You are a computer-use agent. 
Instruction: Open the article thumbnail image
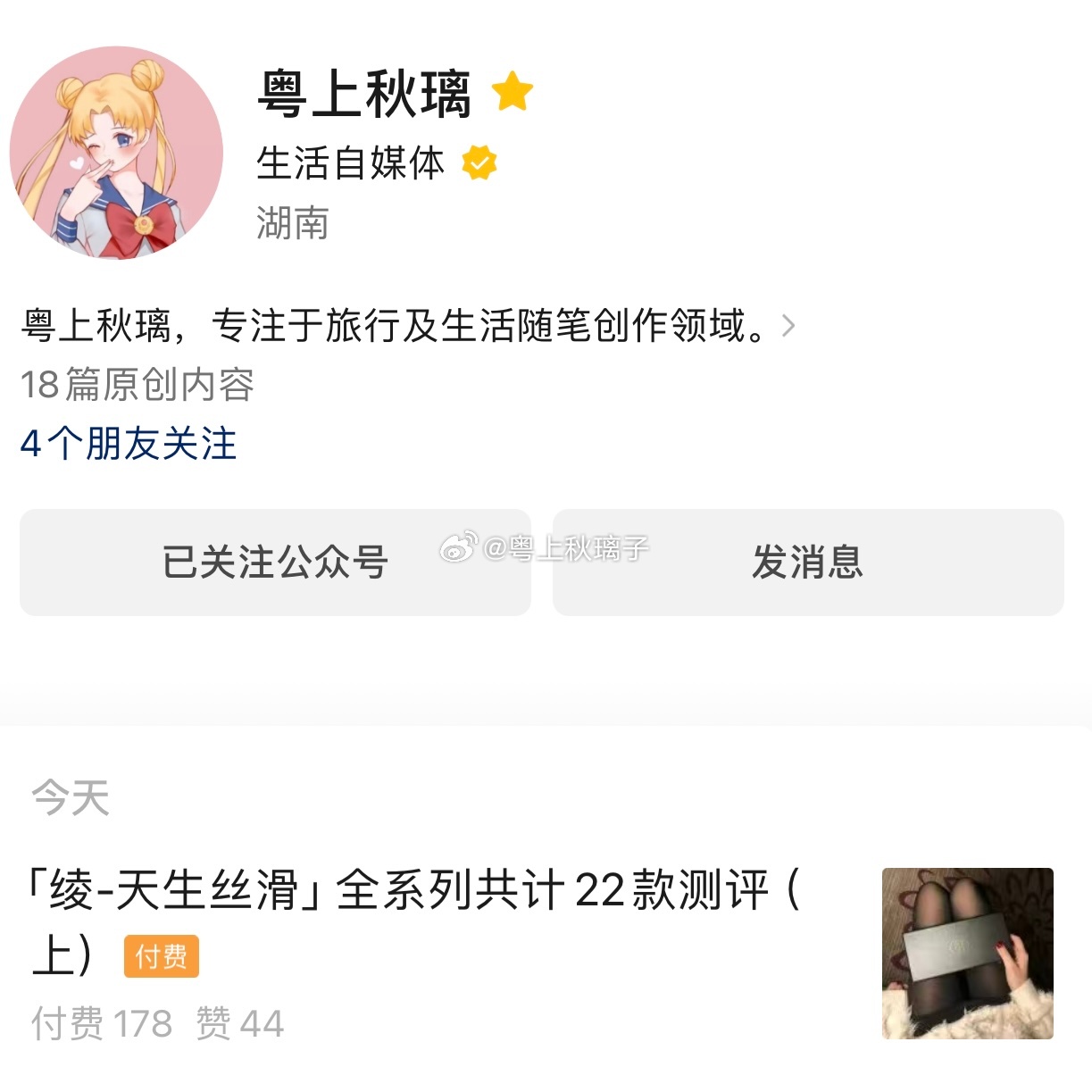[x=967, y=953]
